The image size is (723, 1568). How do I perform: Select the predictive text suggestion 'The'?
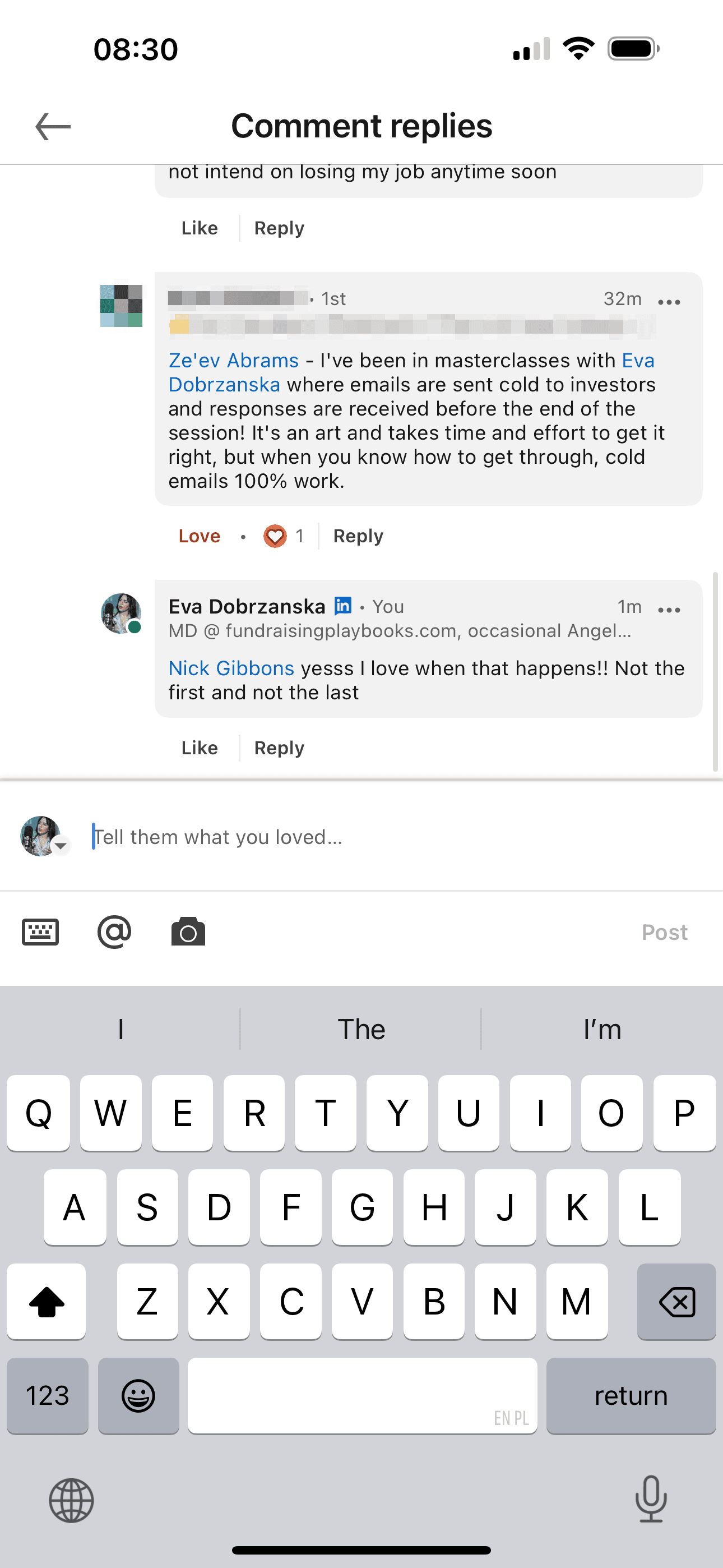361,1029
